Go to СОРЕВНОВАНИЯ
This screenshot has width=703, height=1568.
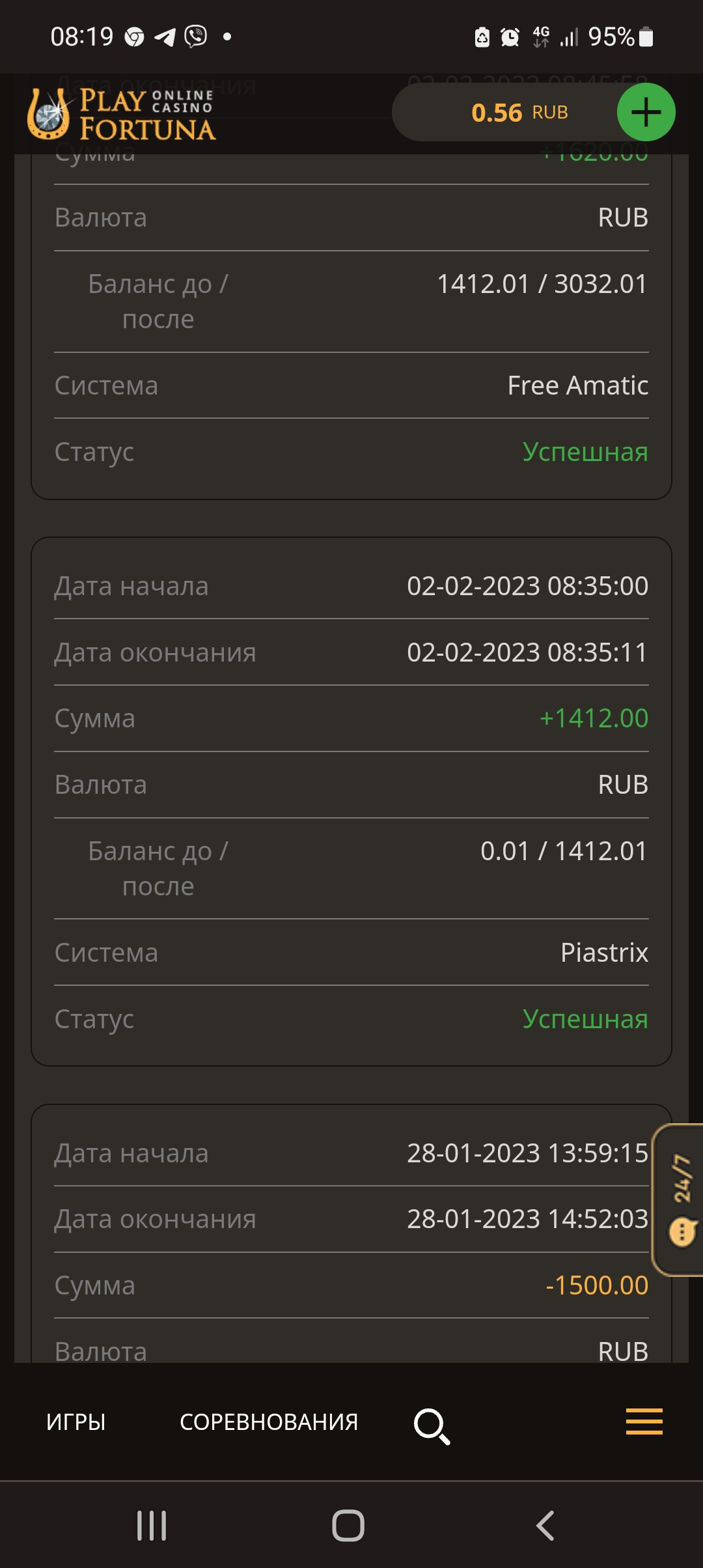click(269, 1421)
